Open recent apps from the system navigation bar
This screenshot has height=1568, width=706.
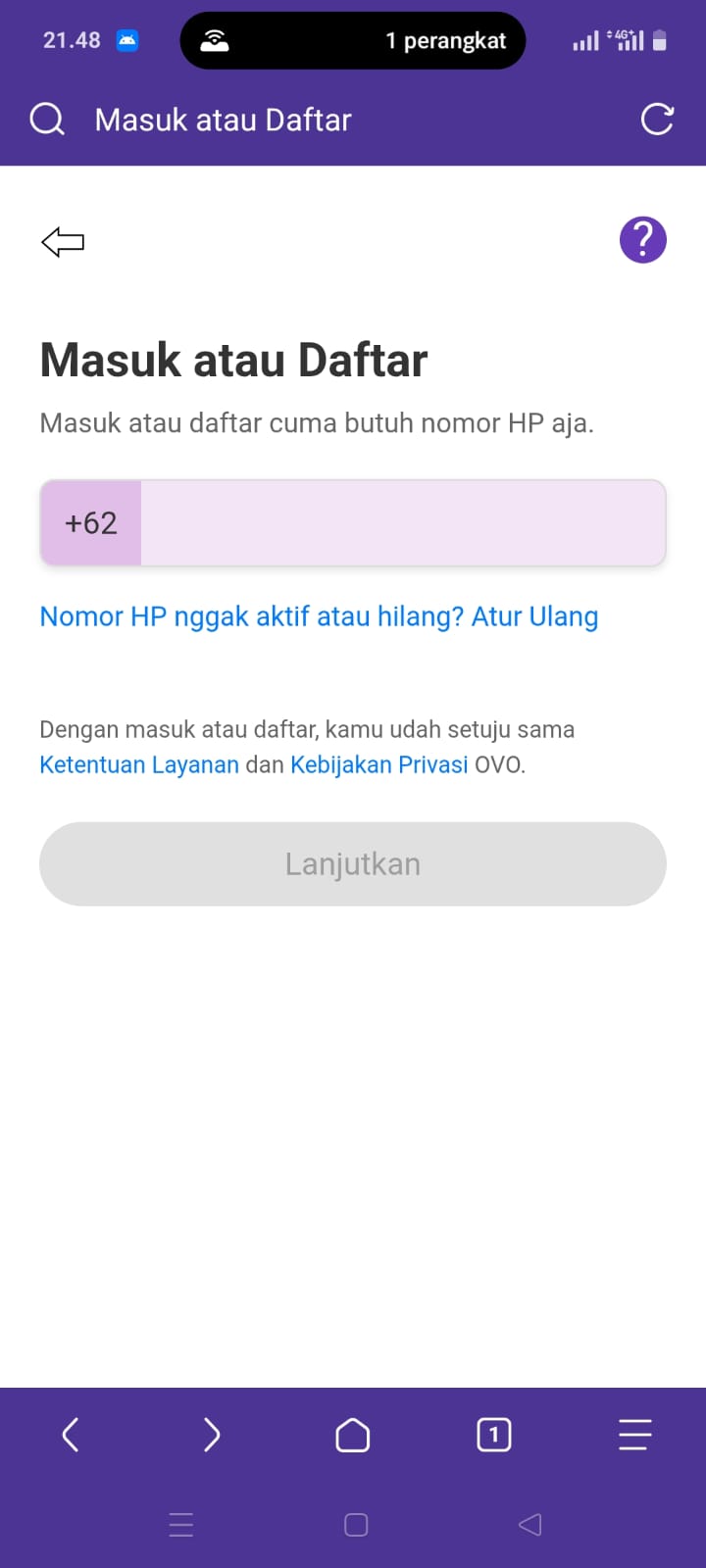181,1525
